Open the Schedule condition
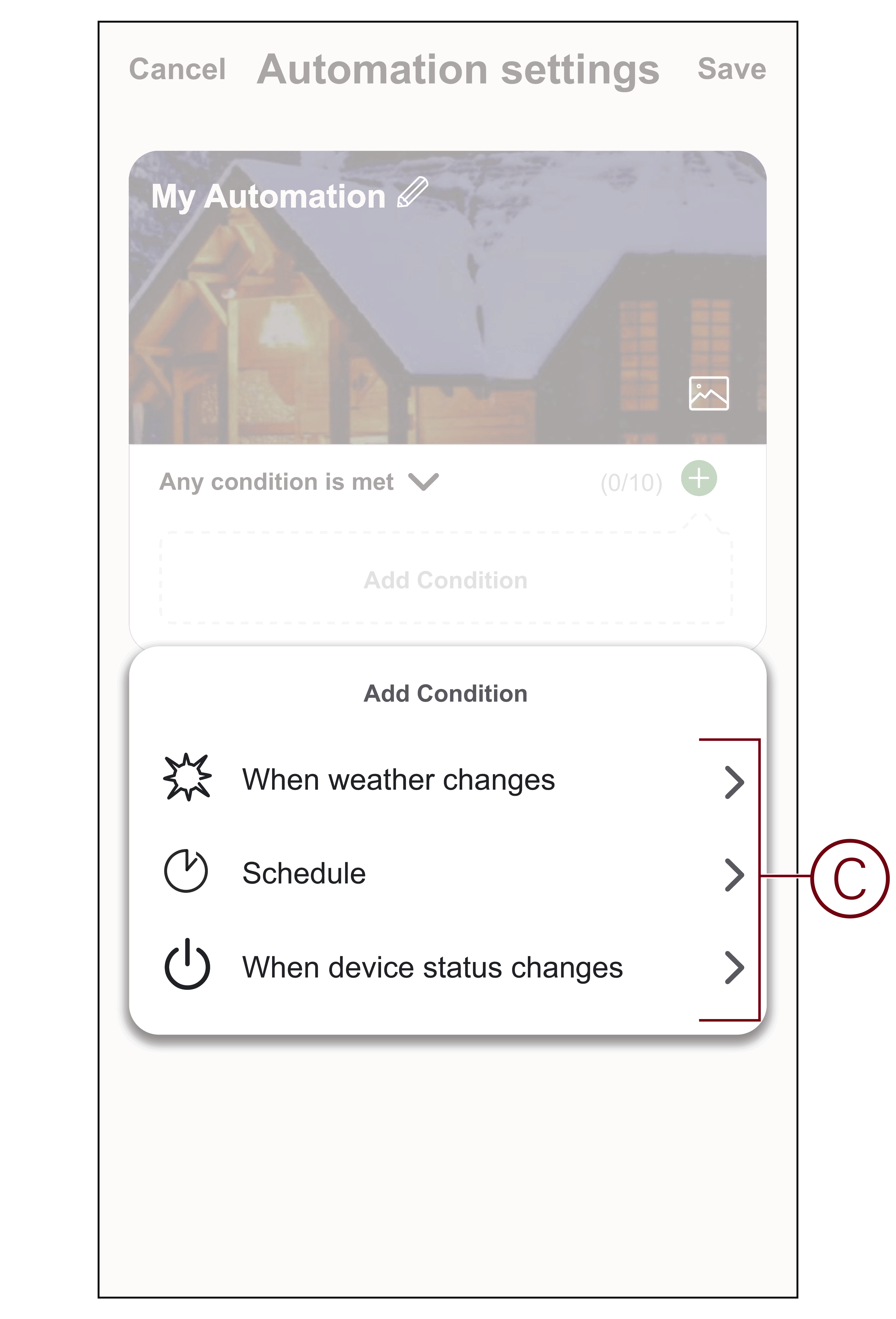This screenshot has width=896, height=1319. pos(304,873)
